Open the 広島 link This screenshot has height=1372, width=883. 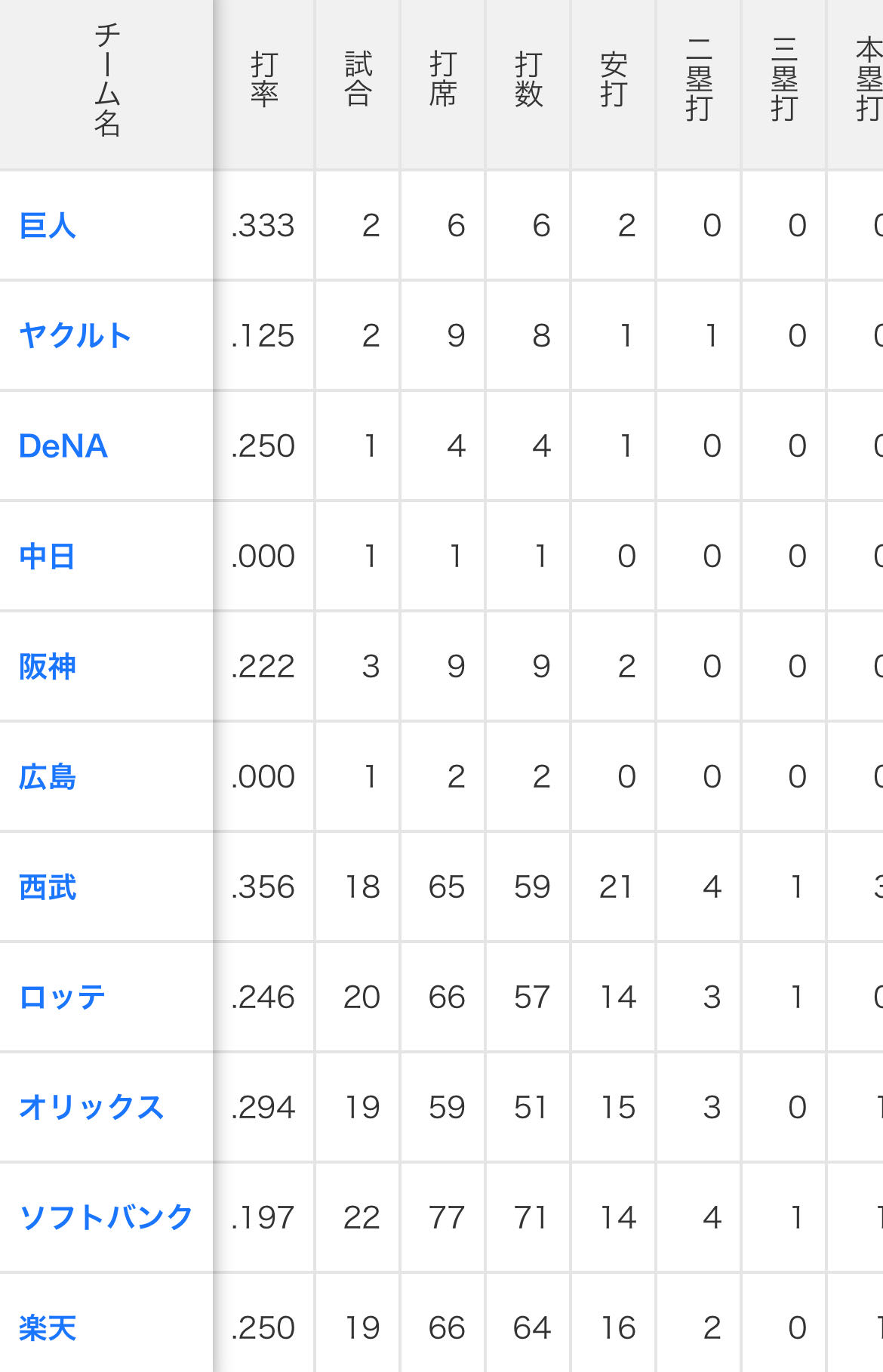[48, 777]
